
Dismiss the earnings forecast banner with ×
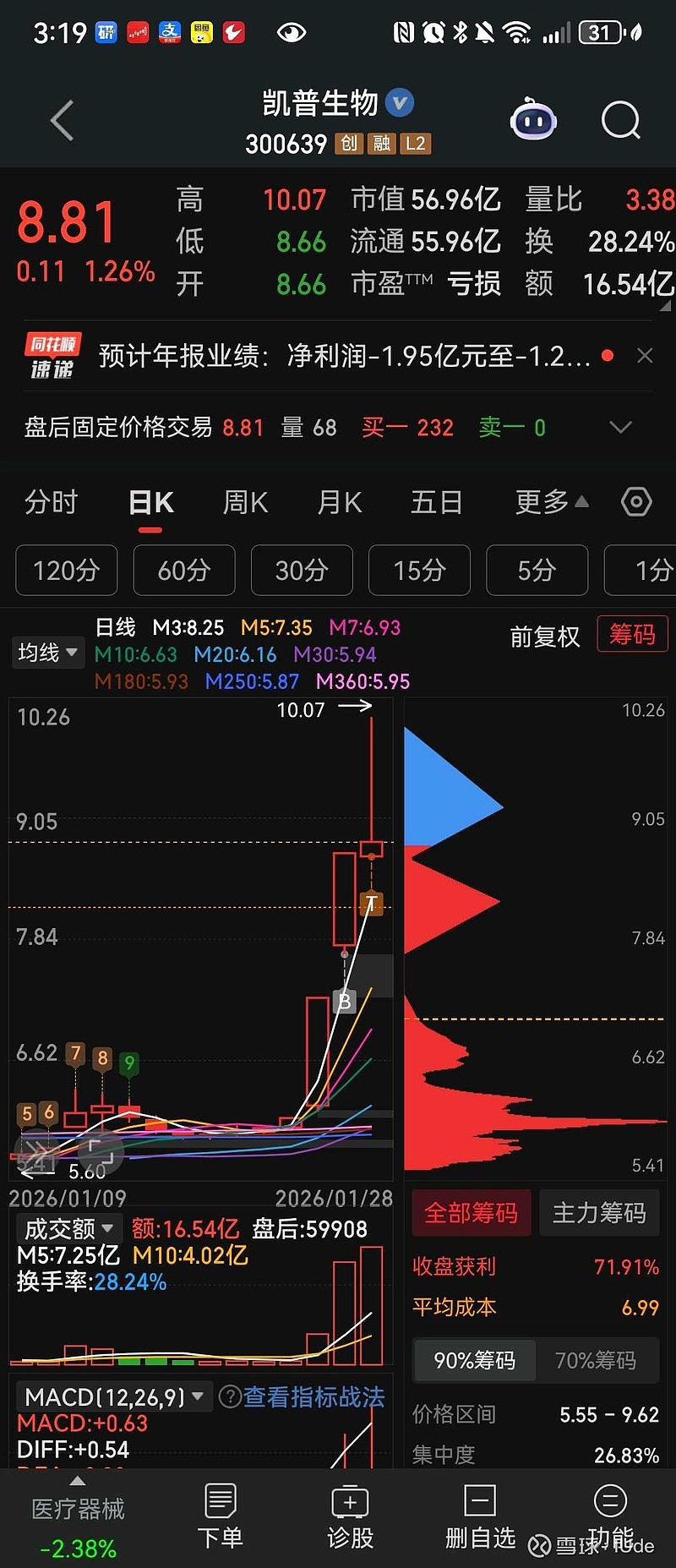pos(645,355)
